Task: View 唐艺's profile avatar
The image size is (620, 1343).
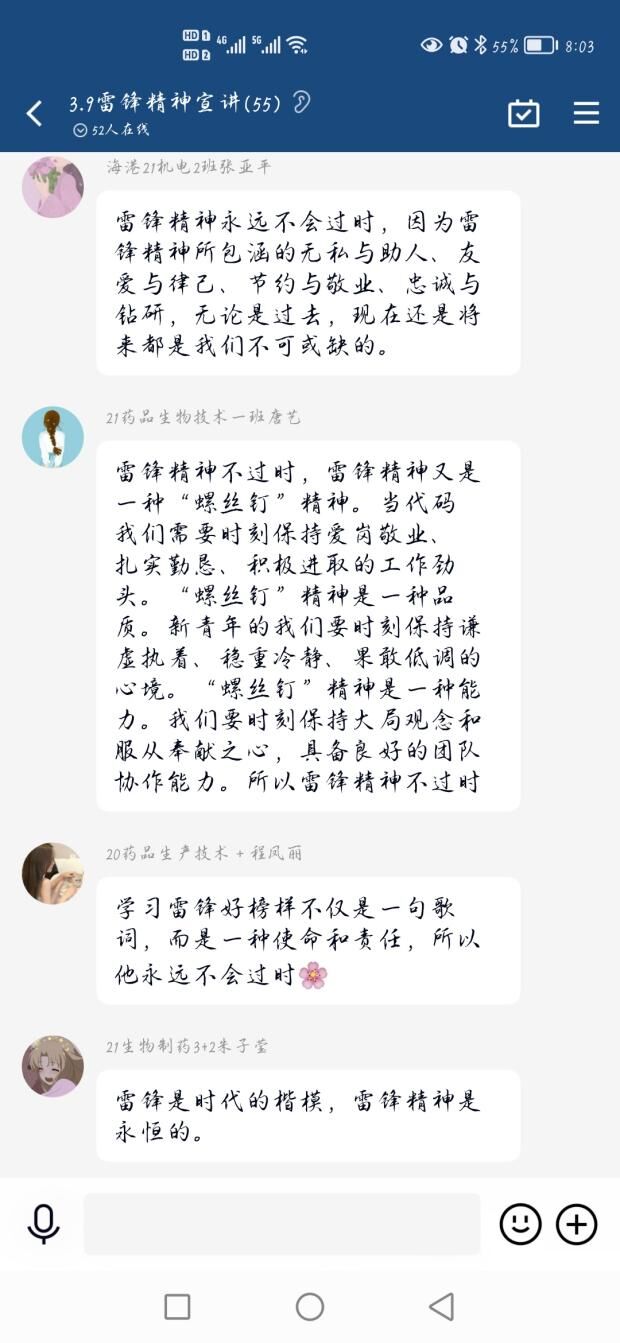Action: (53, 437)
